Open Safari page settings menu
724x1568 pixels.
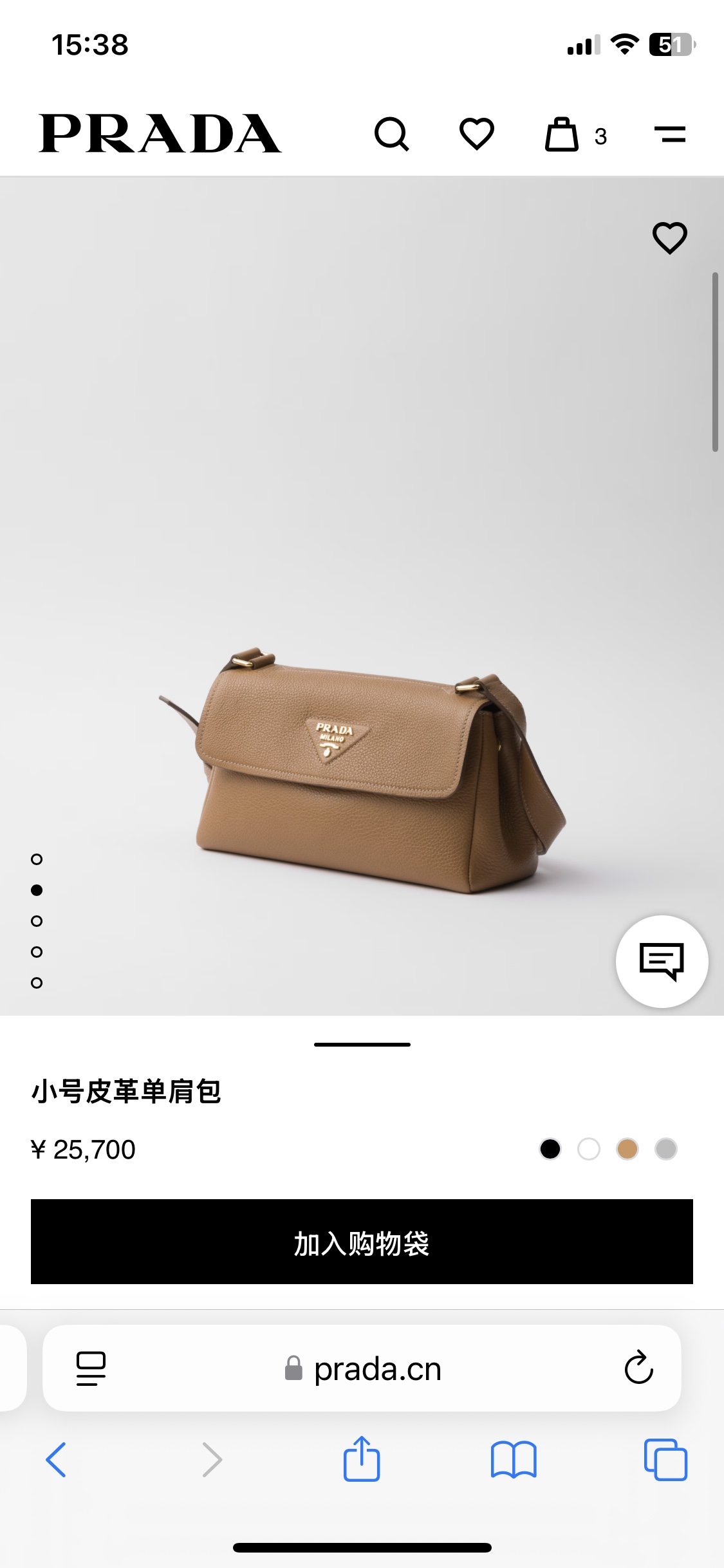[91, 1368]
